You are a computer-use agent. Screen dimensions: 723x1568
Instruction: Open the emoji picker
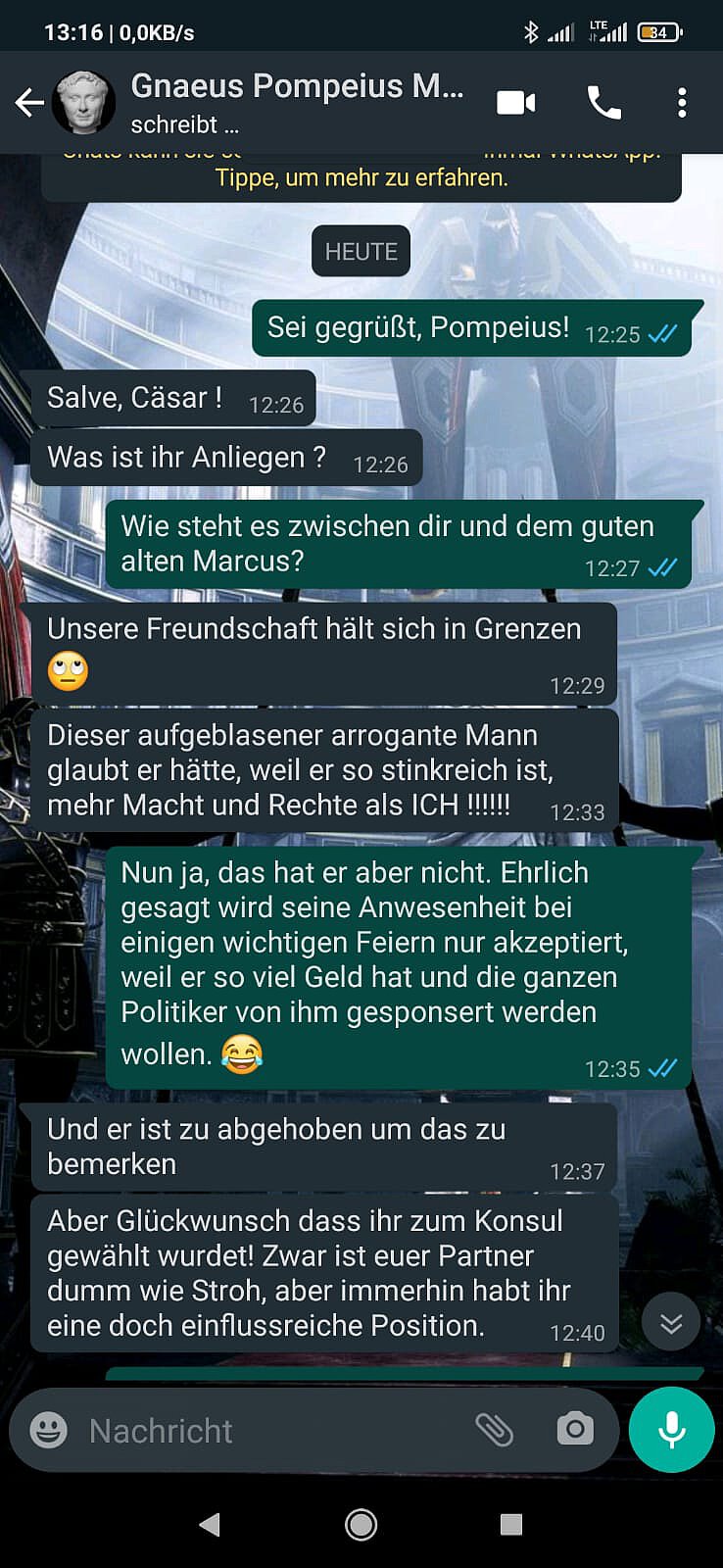coord(48,1431)
